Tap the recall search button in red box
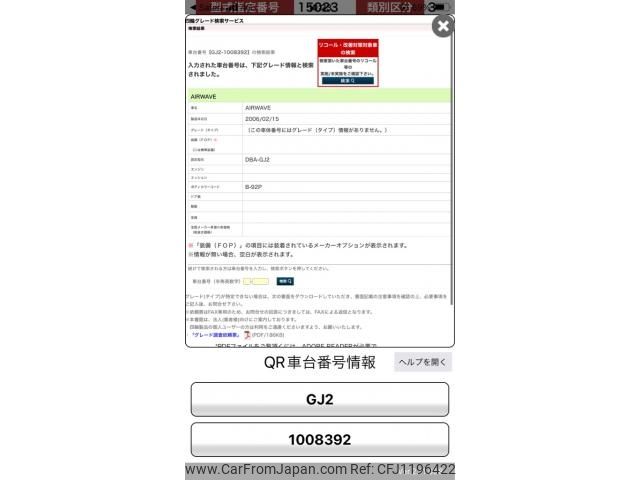The image size is (640, 480). point(348,80)
